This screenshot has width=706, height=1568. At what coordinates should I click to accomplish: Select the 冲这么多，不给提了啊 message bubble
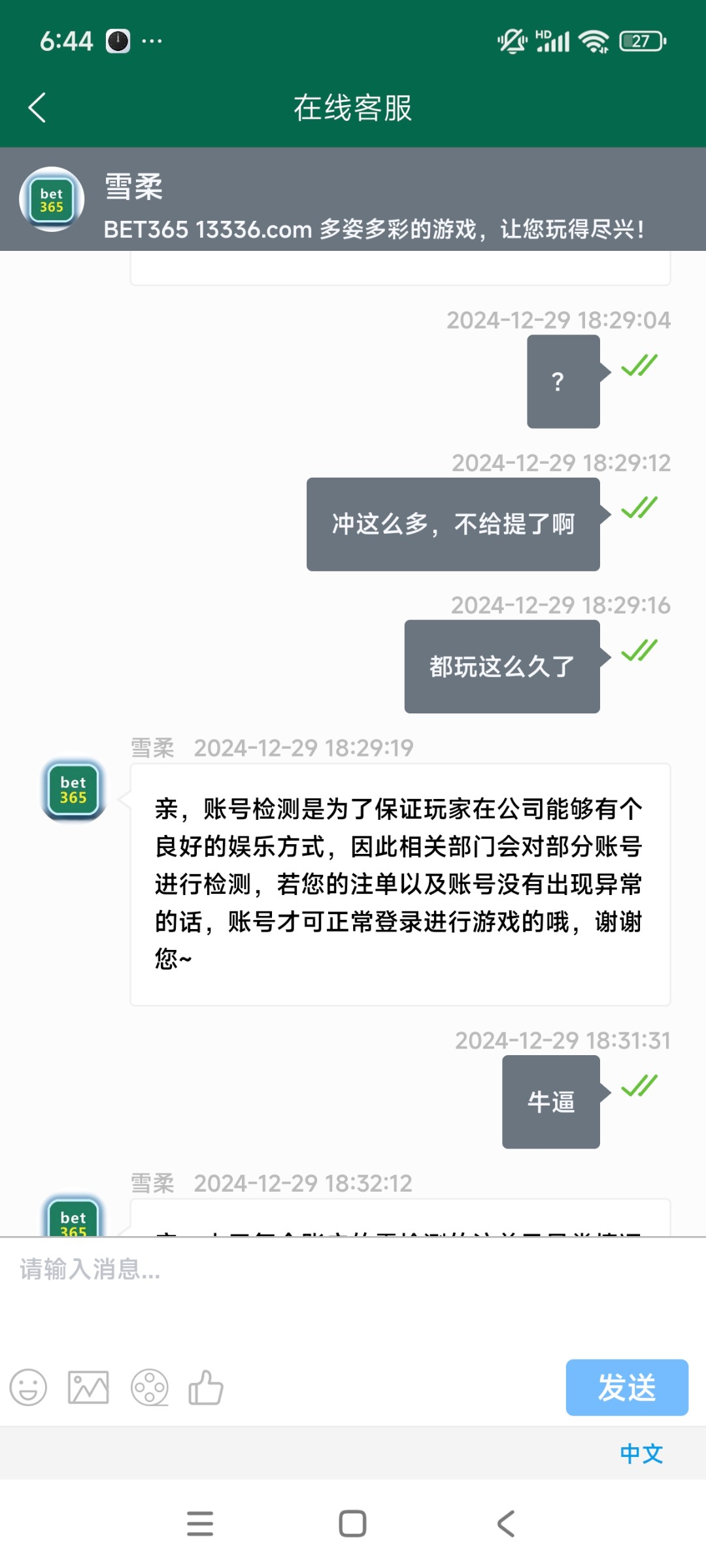tap(452, 524)
